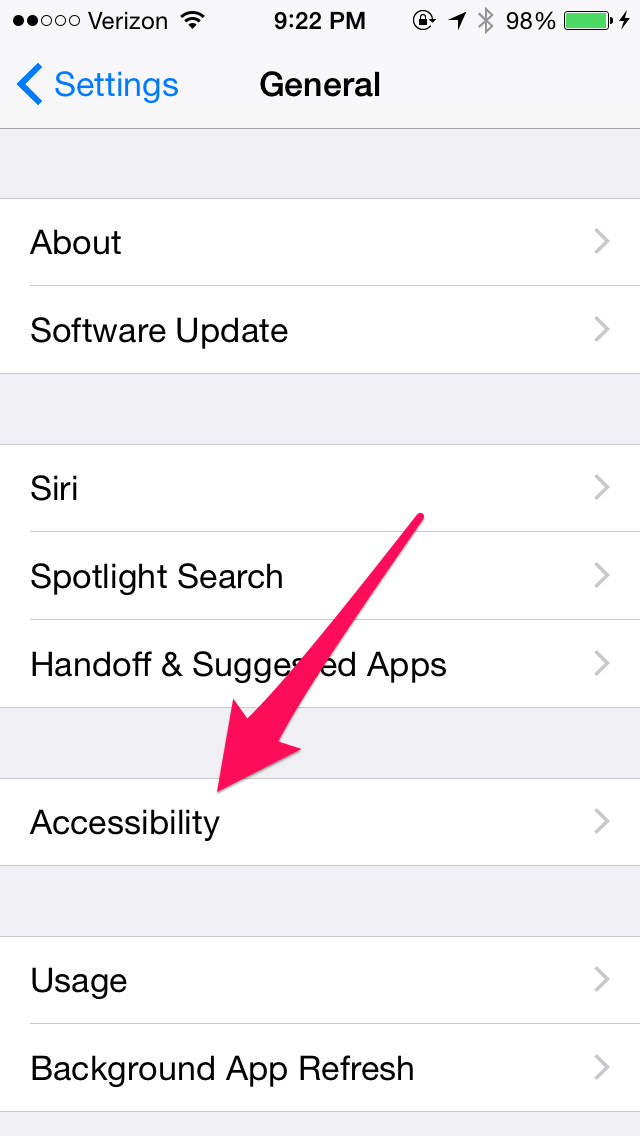
Task: Open Accessibility settings
Action: point(320,822)
